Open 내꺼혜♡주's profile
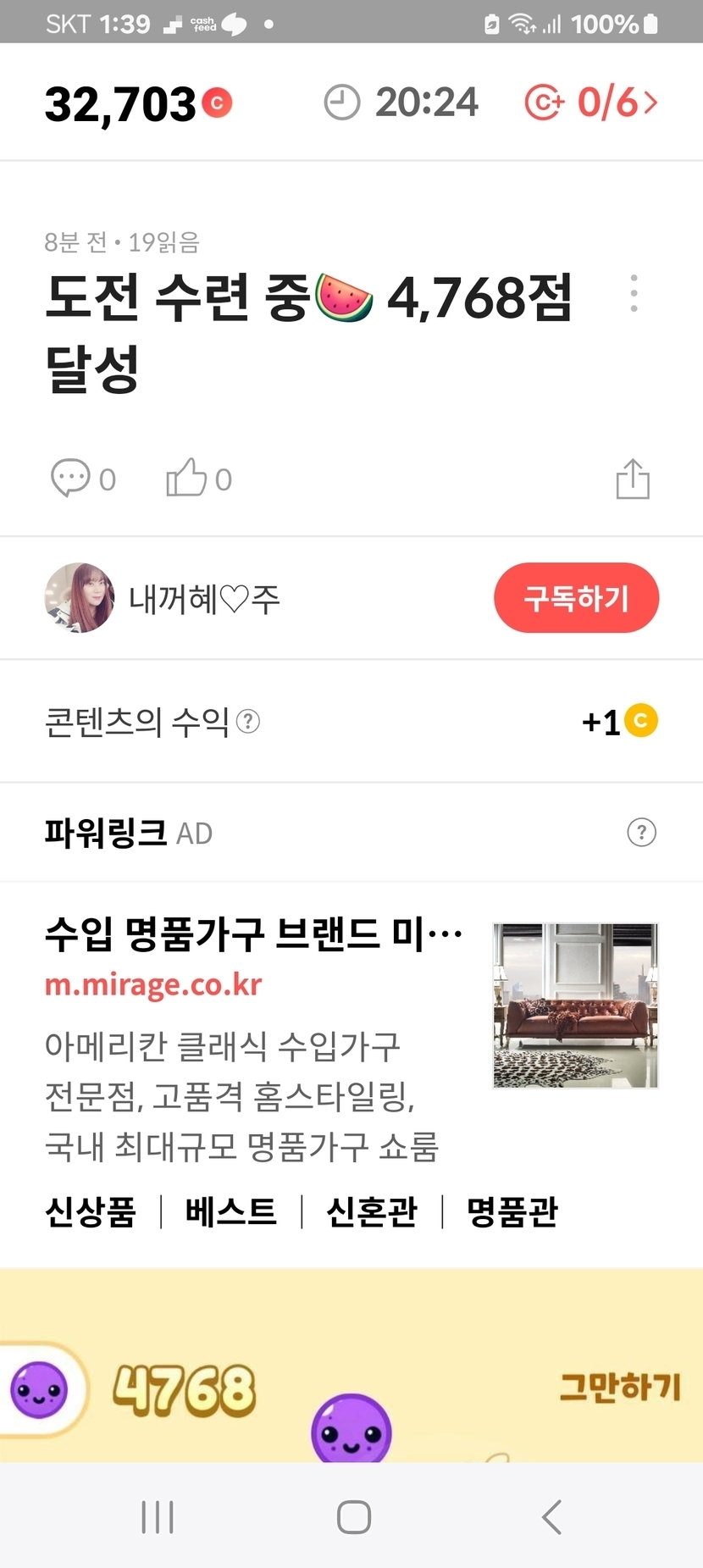The height and width of the screenshot is (1568, 703). [80, 598]
